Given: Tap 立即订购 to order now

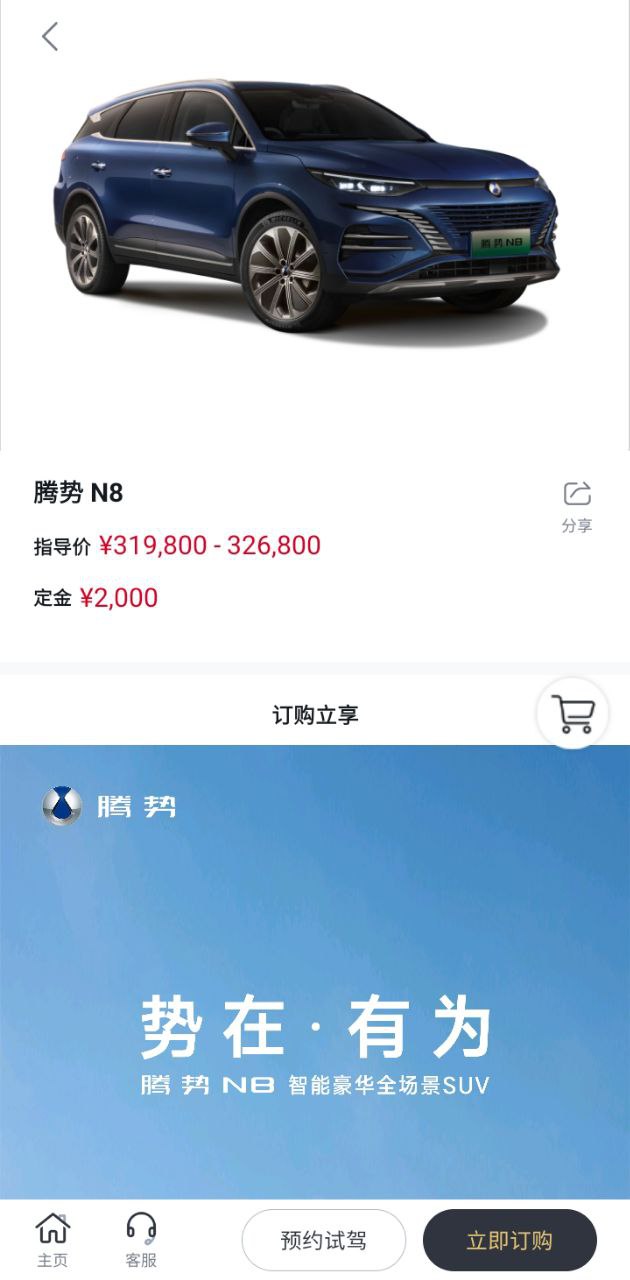Looking at the screenshot, I should tap(509, 1240).
